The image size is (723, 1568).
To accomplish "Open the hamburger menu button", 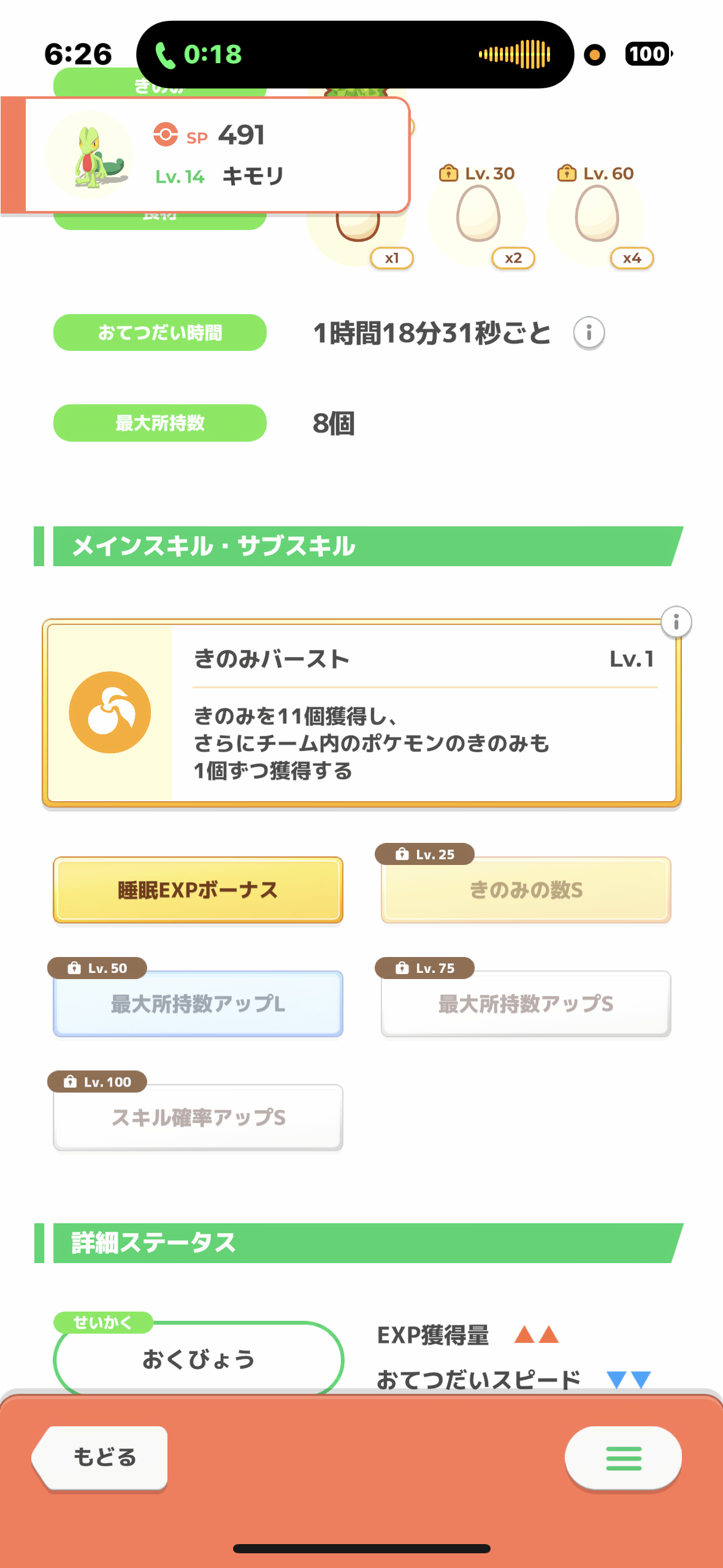I will pyautogui.click(x=623, y=1458).
